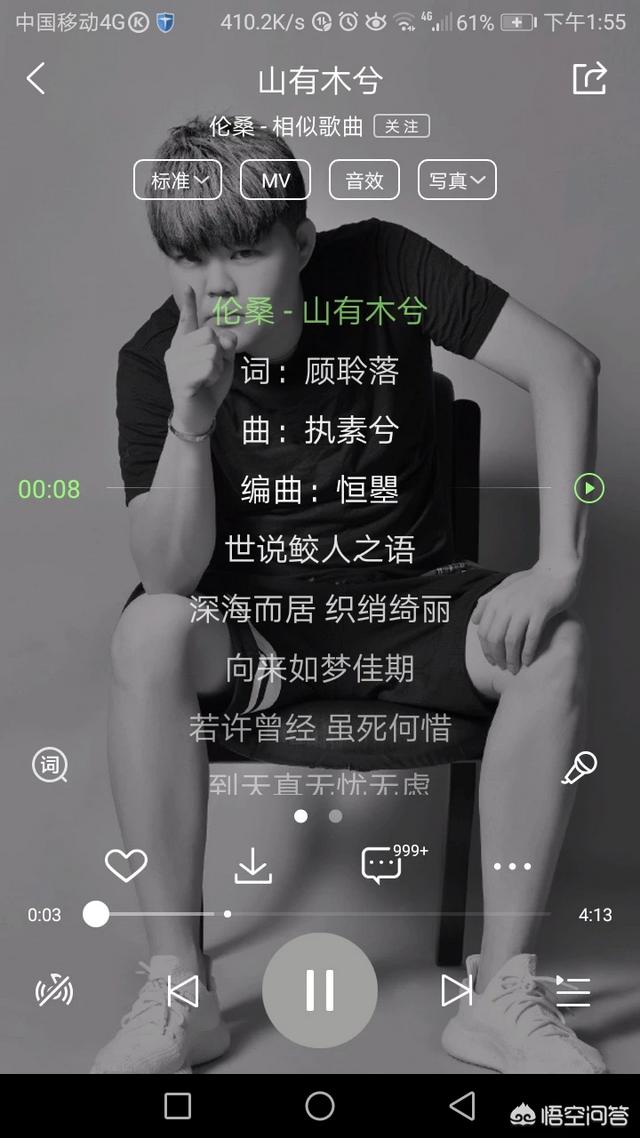Open 音效 sound effects
Screen dimensions: 640x1138
[x=364, y=180]
